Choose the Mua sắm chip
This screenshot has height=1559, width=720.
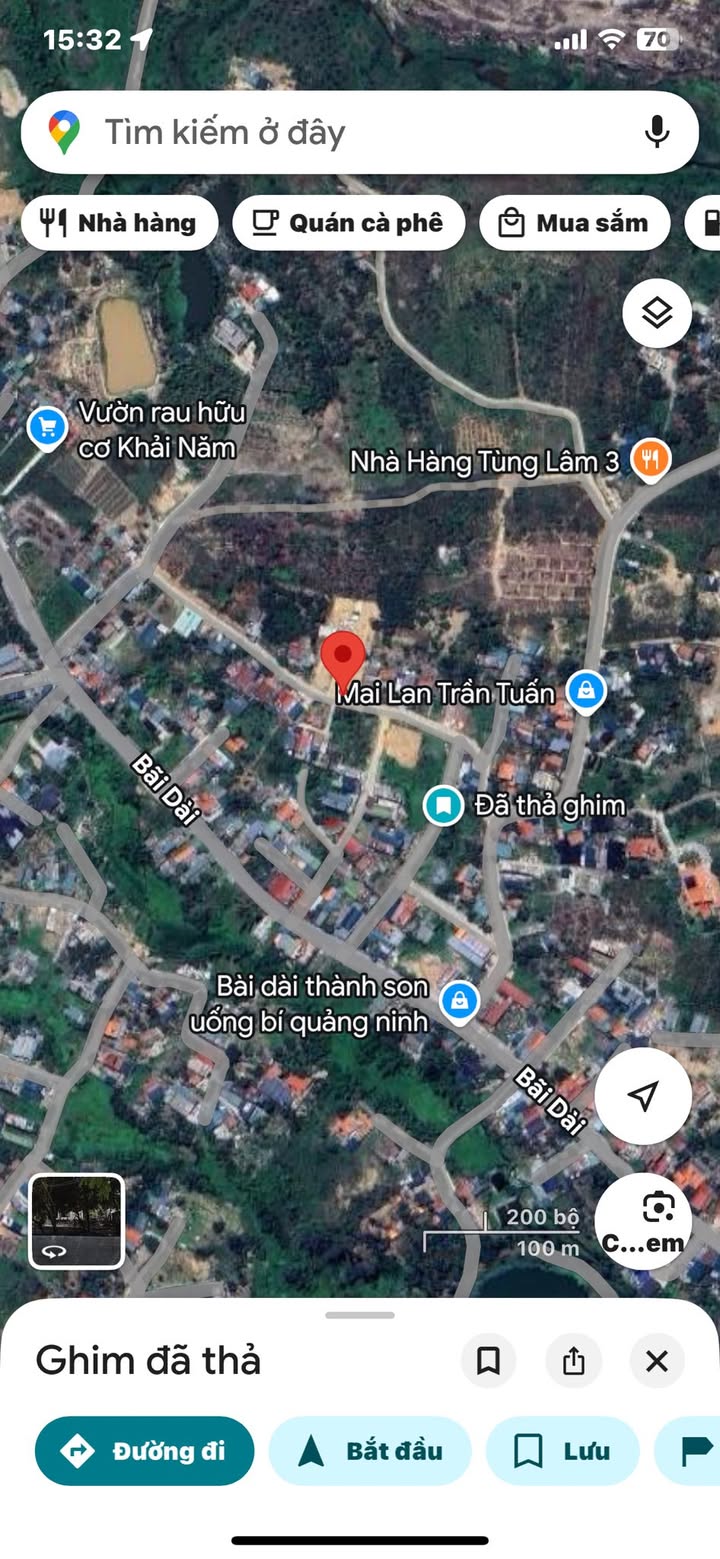click(x=573, y=222)
